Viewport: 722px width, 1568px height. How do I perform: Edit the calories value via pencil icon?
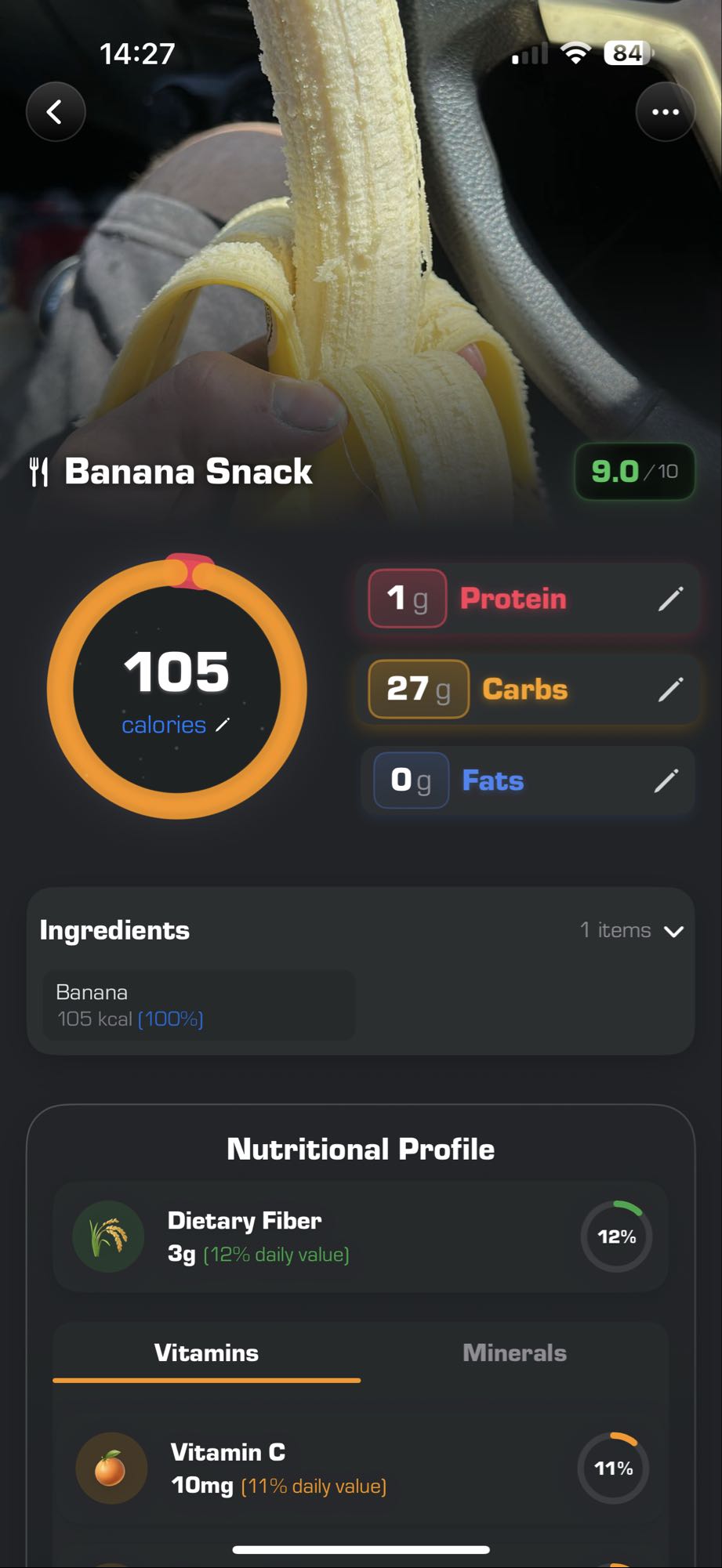222,726
